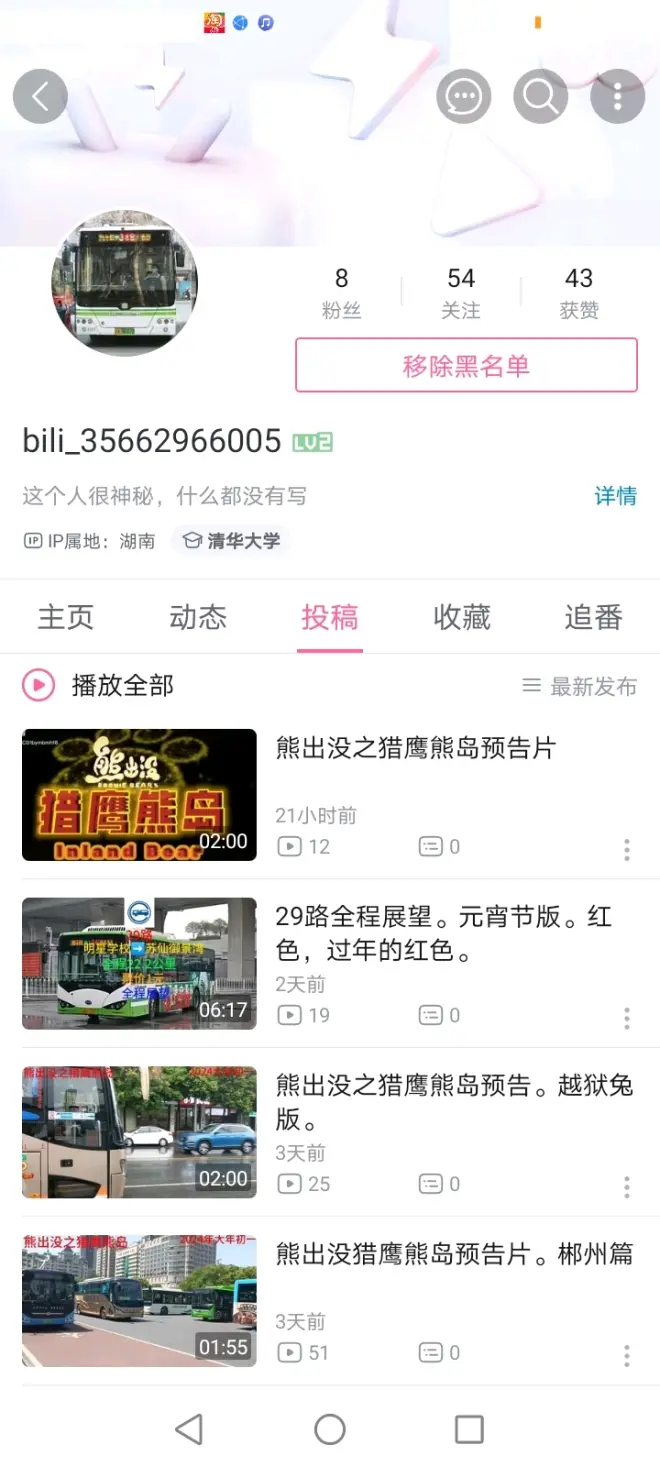
Task: Open the top-right overflow menu
Action: click(x=617, y=97)
